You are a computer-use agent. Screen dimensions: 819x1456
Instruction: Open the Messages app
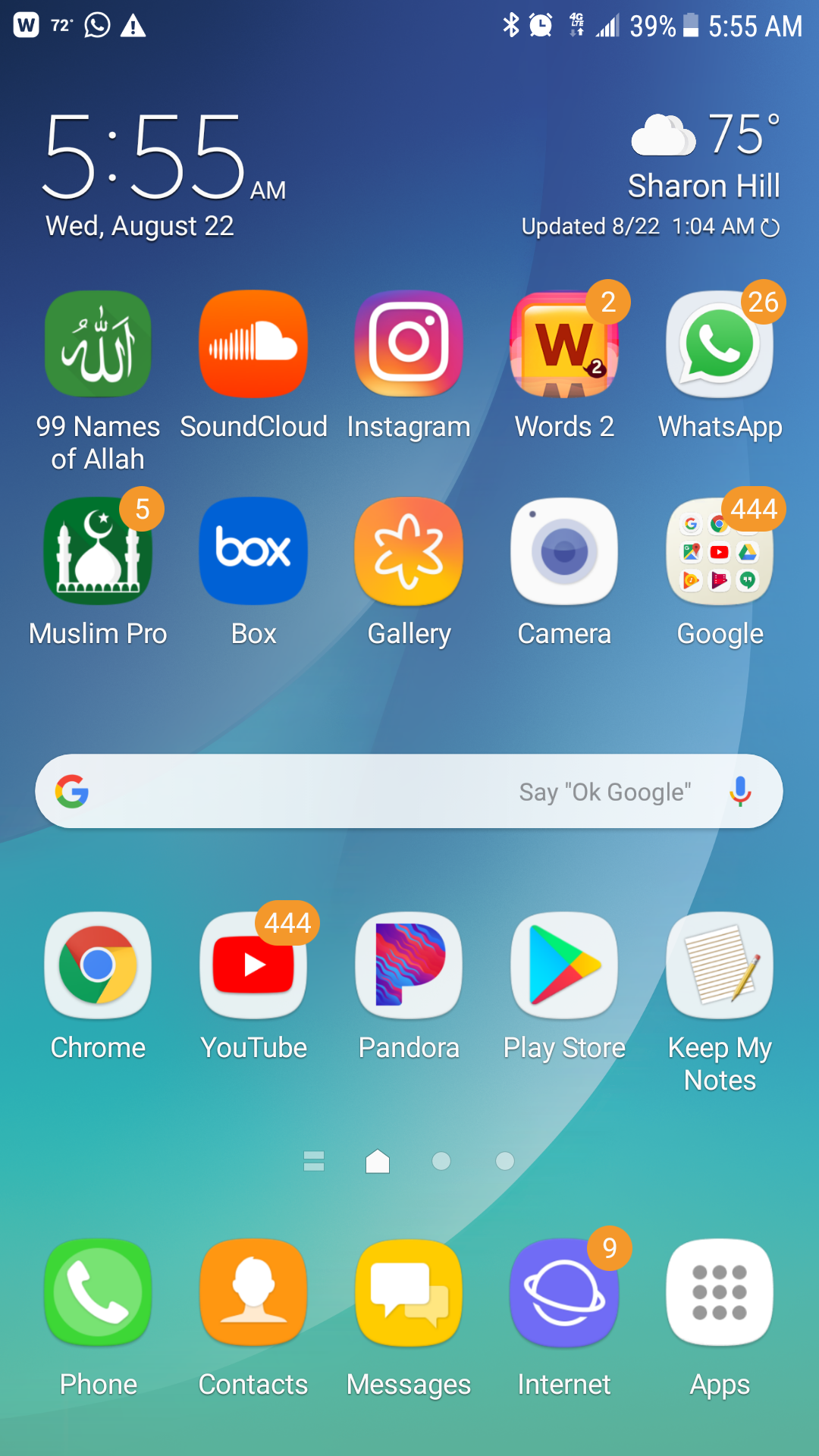409,1293
